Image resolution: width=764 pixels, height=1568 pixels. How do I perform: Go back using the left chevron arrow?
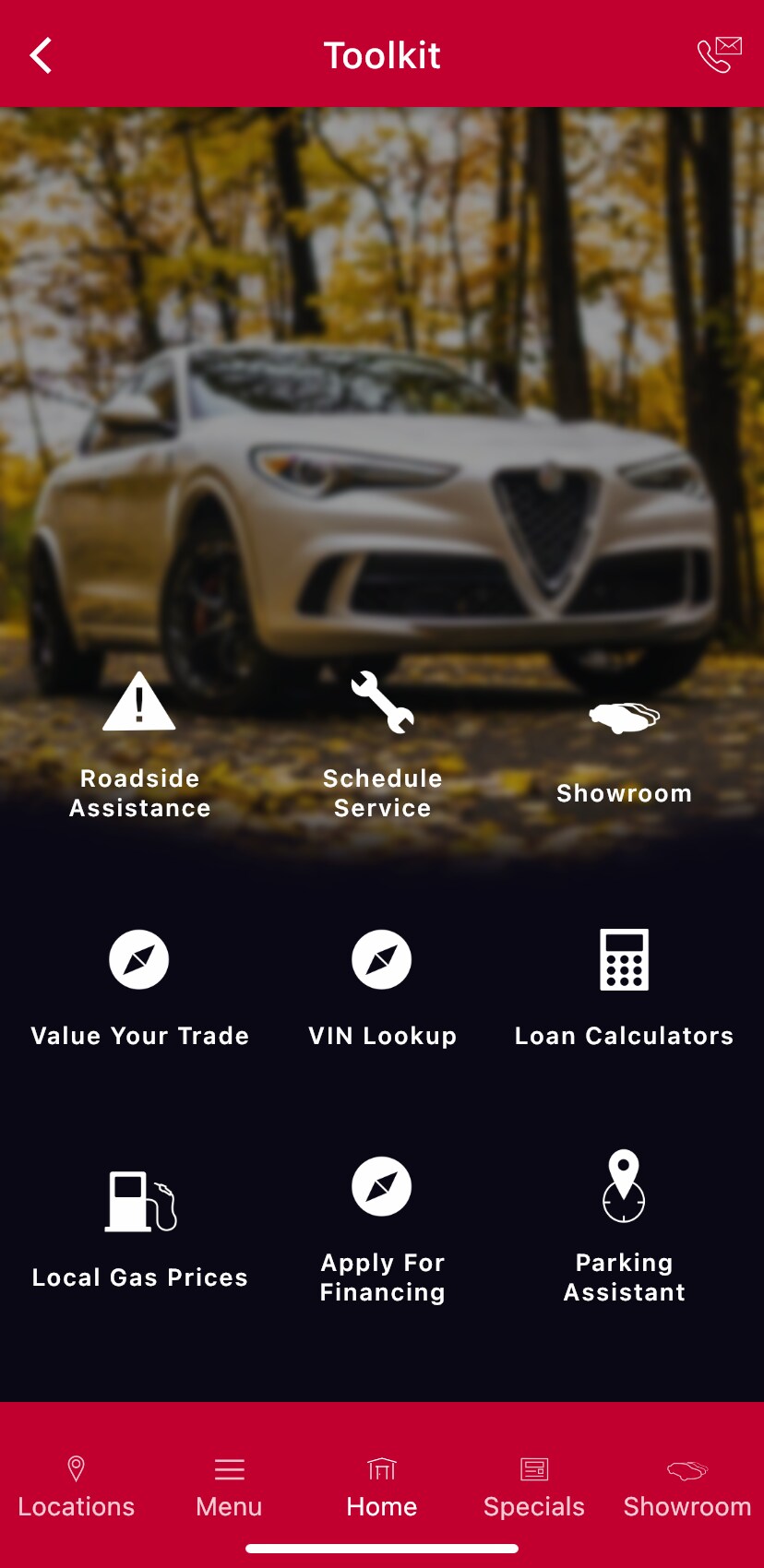[x=41, y=55]
